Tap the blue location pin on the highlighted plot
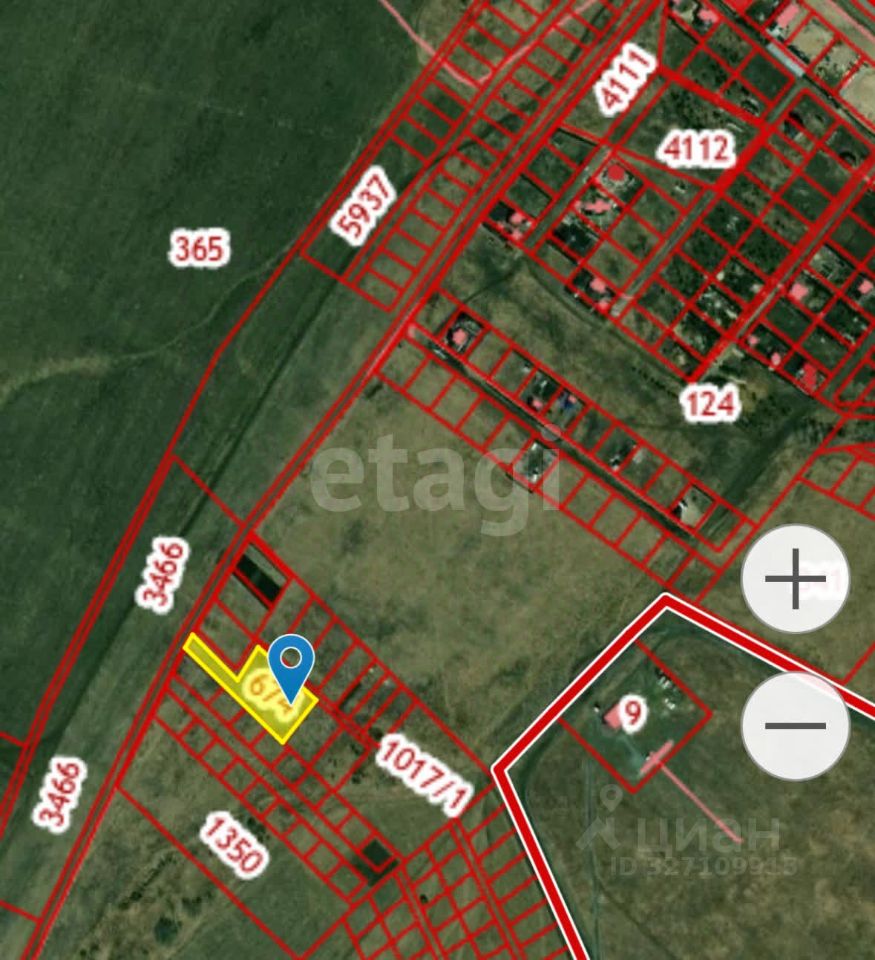875x960 pixels. click(291, 664)
